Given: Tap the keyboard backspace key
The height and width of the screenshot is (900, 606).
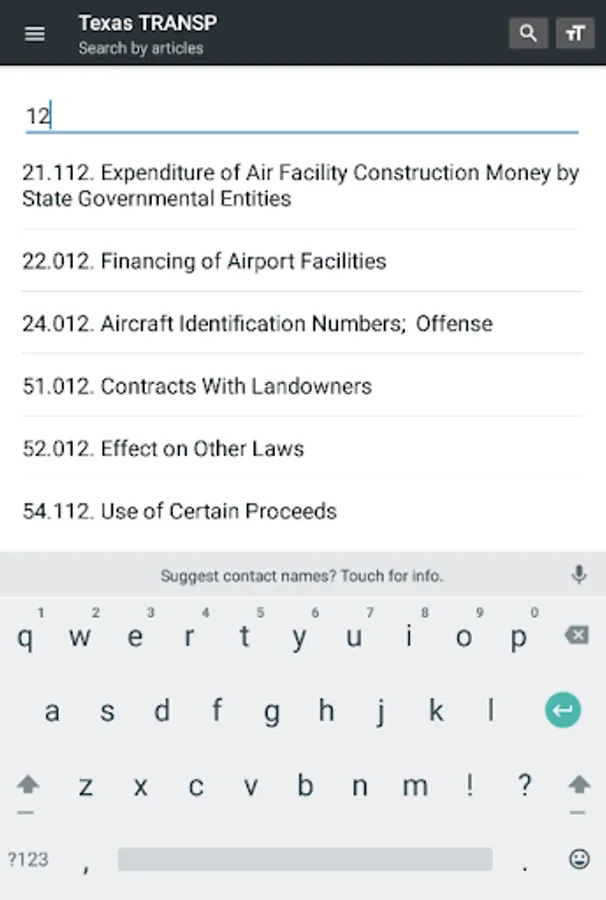Looking at the screenshot, I should tap(576, 635).
